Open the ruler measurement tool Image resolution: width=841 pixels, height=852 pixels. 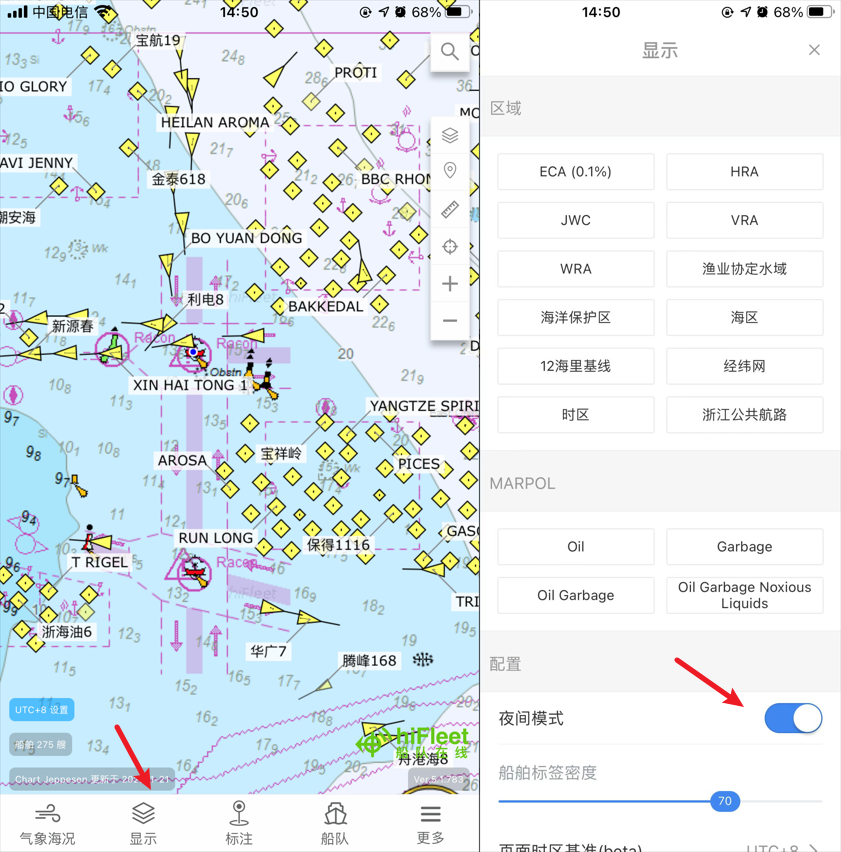(450, 209)
